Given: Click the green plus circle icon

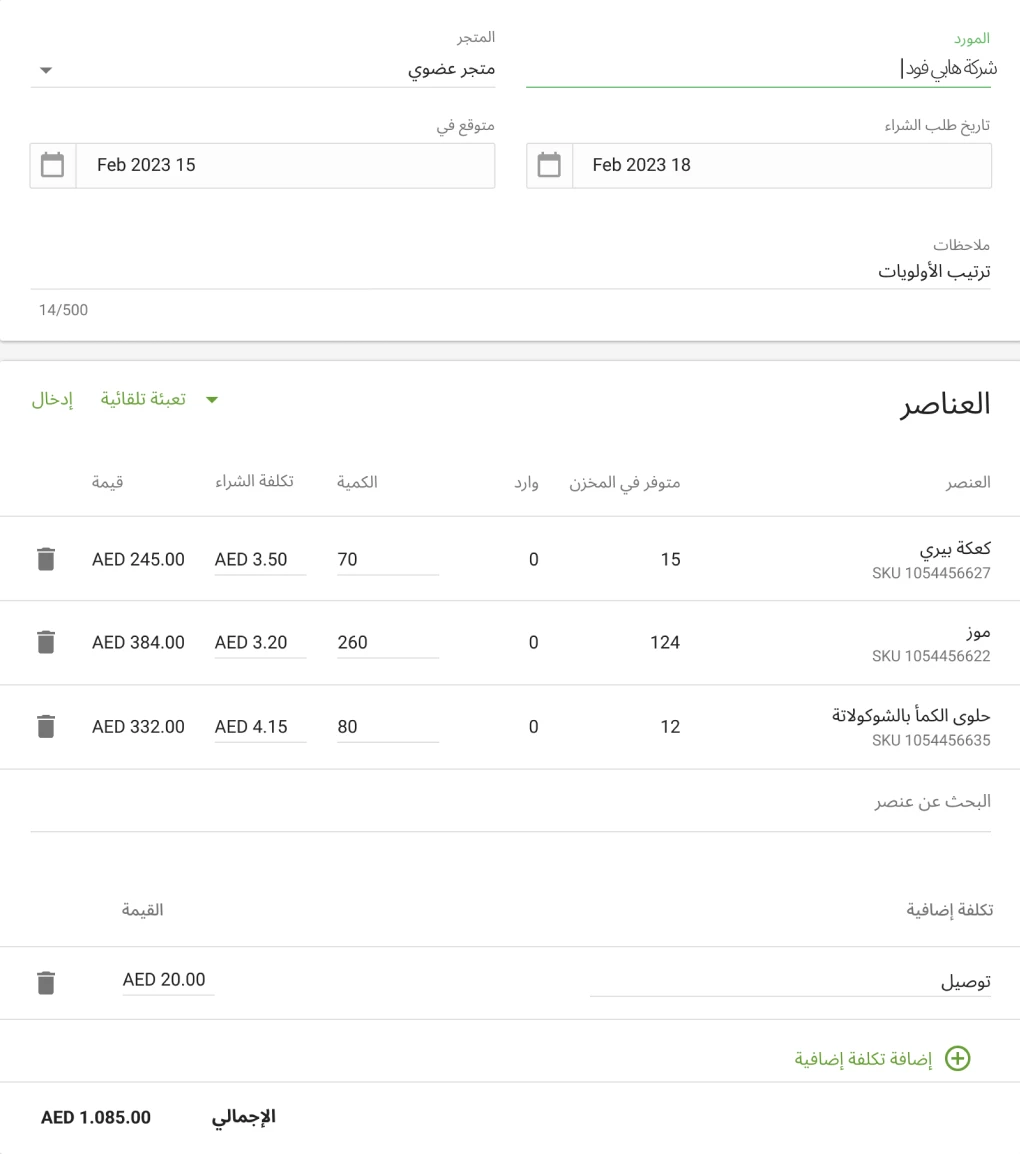Looking at the screenshot, I should 958,1059.
